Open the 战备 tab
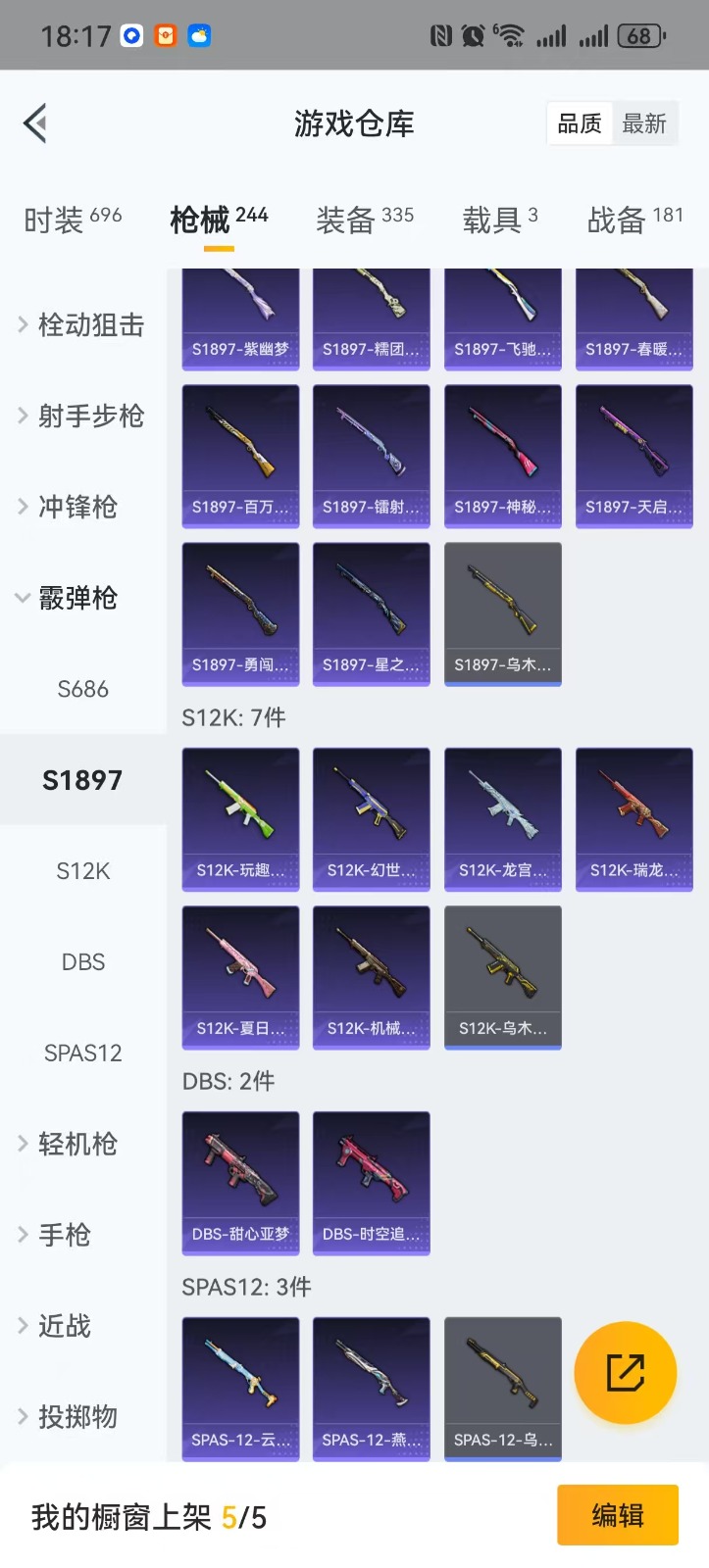Image resolution: width=709 pixels, height=1568 pixels. [634, 220]
